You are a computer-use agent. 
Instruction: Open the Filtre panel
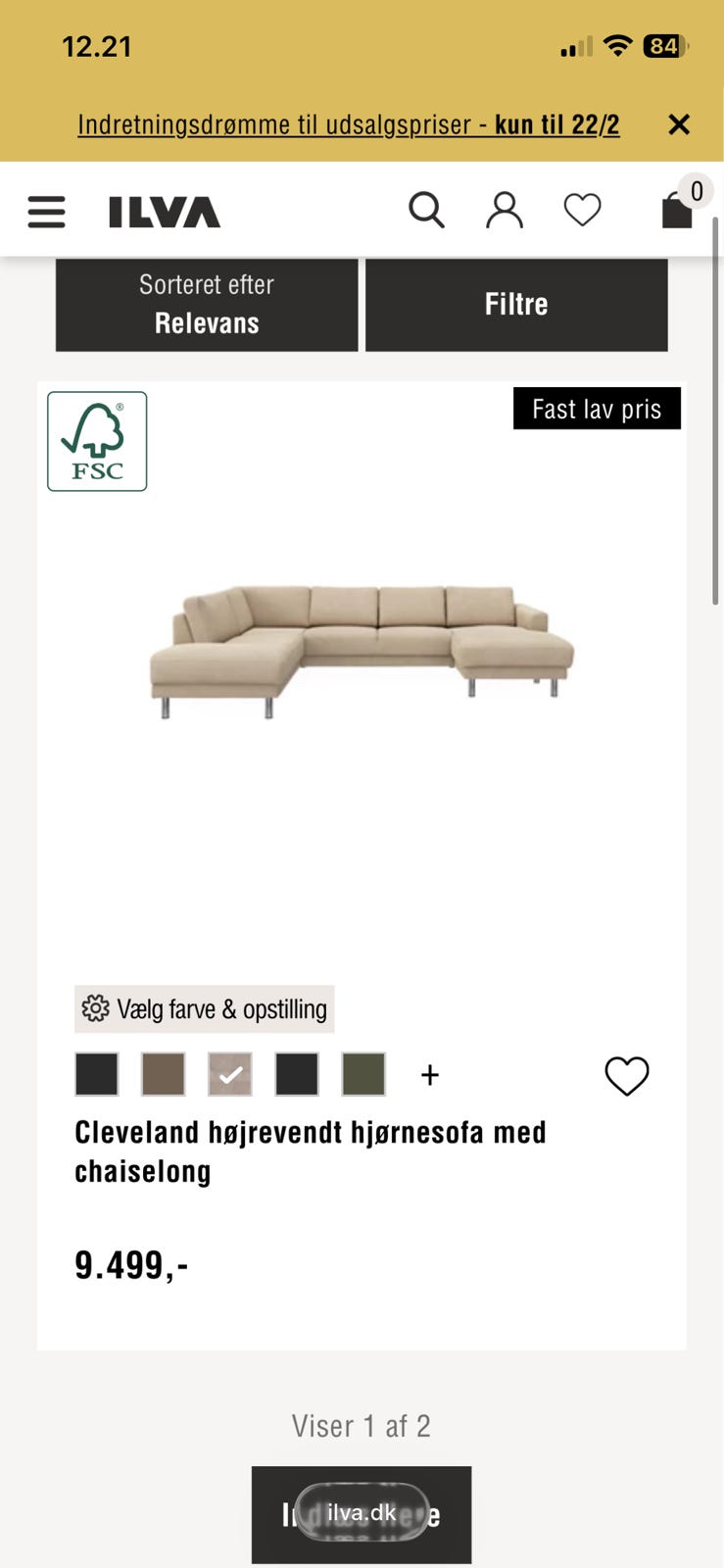tap(516, 304)
